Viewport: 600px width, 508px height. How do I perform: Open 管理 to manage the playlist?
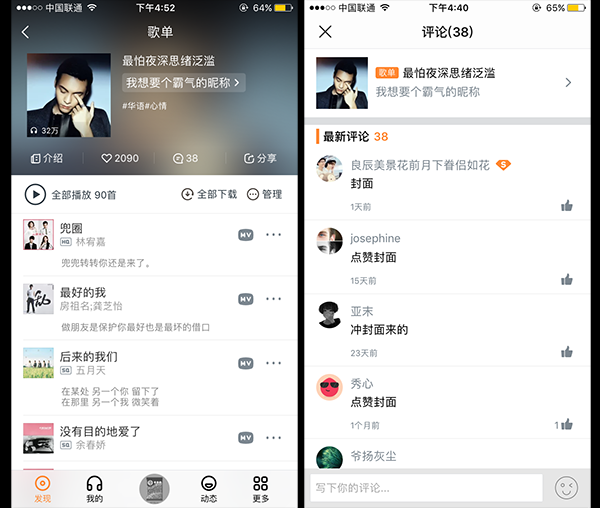[x=265, y=195]
